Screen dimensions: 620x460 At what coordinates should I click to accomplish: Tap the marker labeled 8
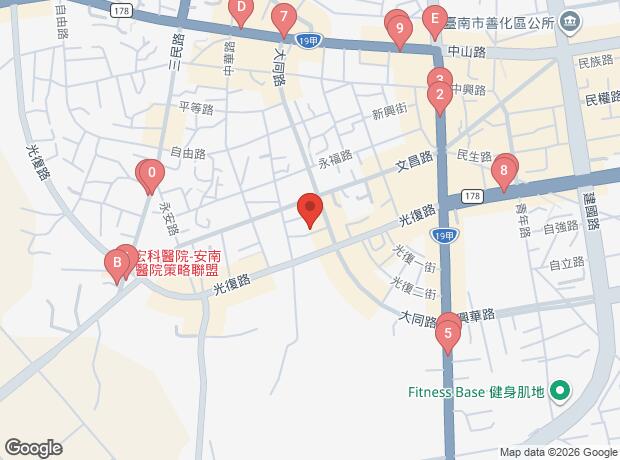(x=504, y=172)
